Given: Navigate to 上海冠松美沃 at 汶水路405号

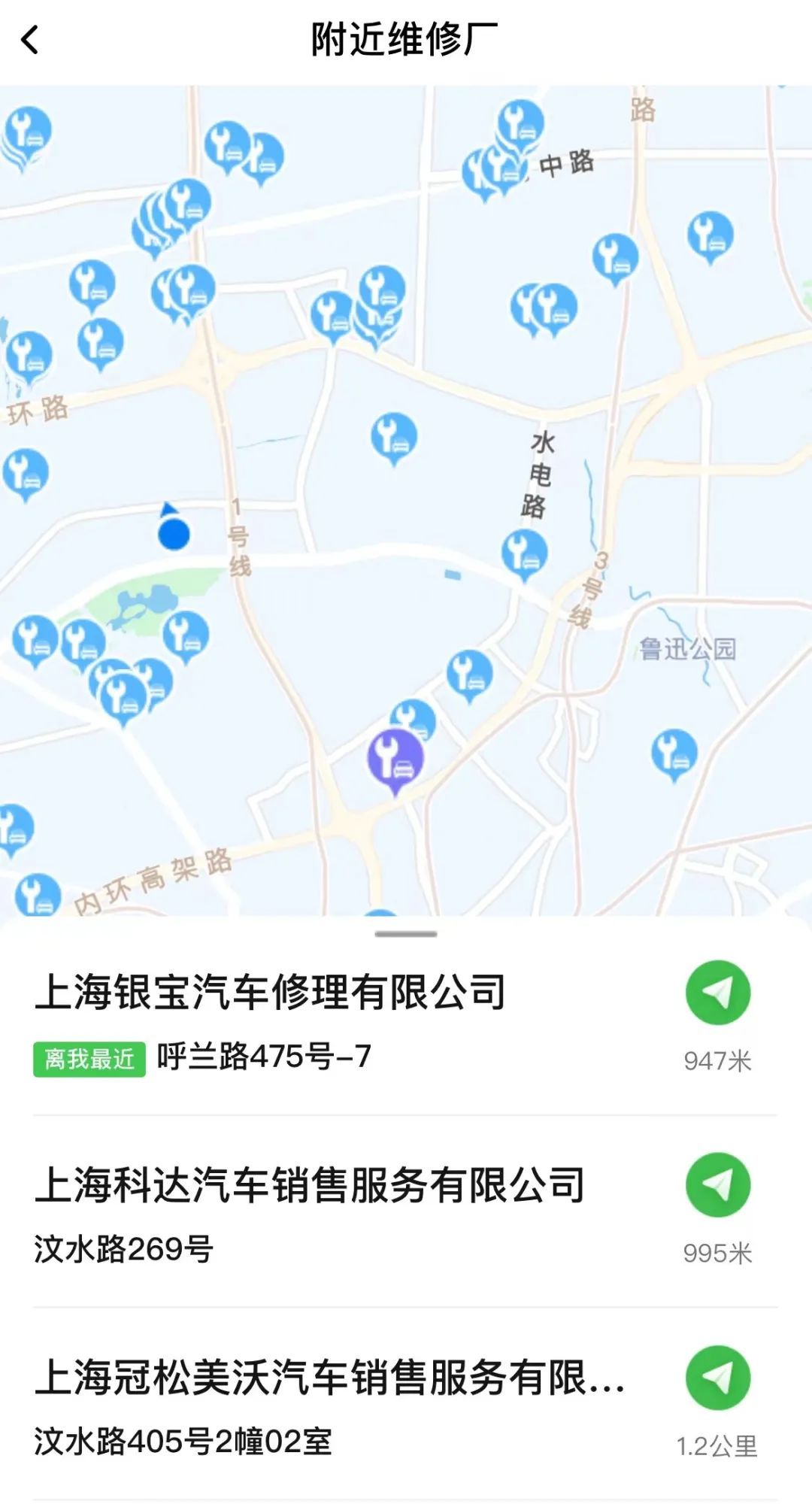Looking at the screenshot, I should coord(717,1378).
